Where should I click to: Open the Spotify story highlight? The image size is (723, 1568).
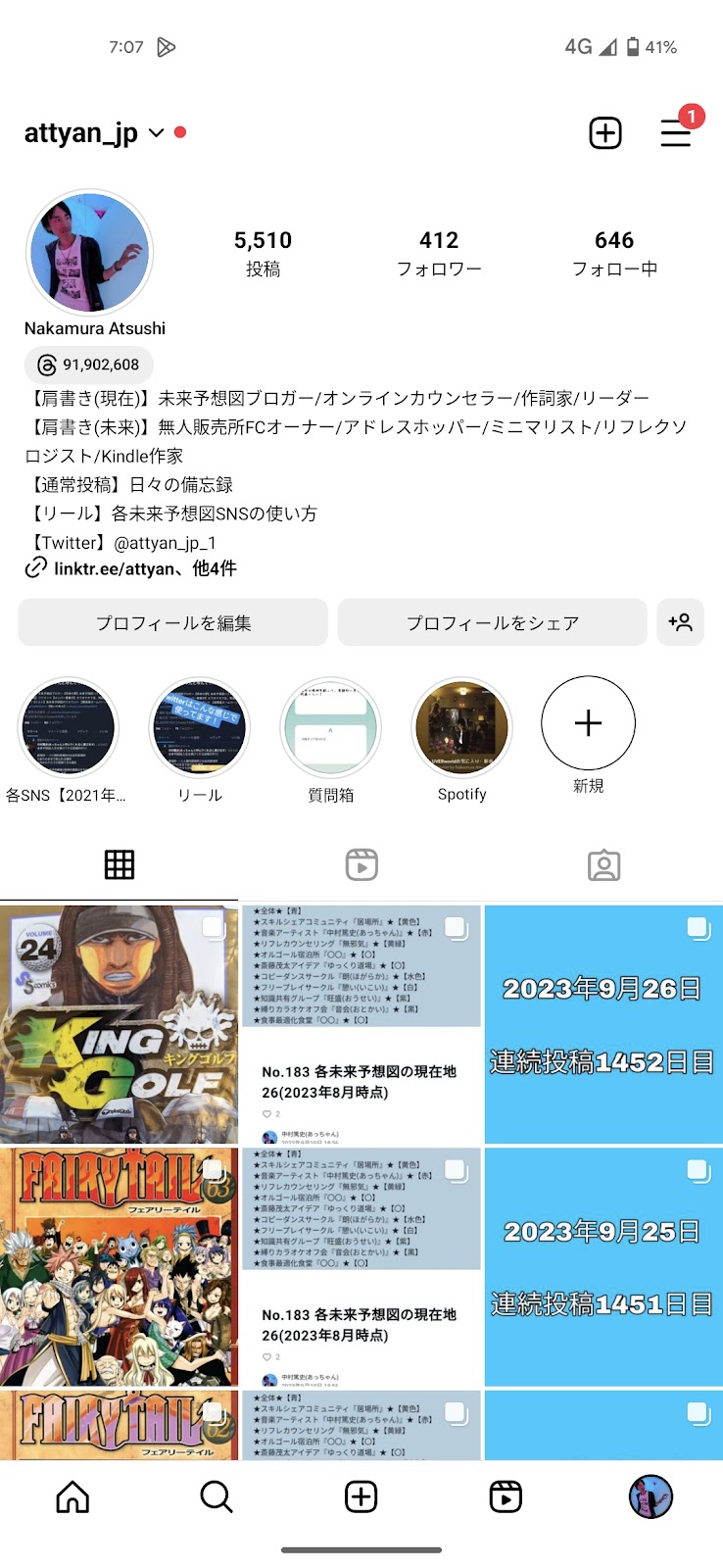(461, 728)
